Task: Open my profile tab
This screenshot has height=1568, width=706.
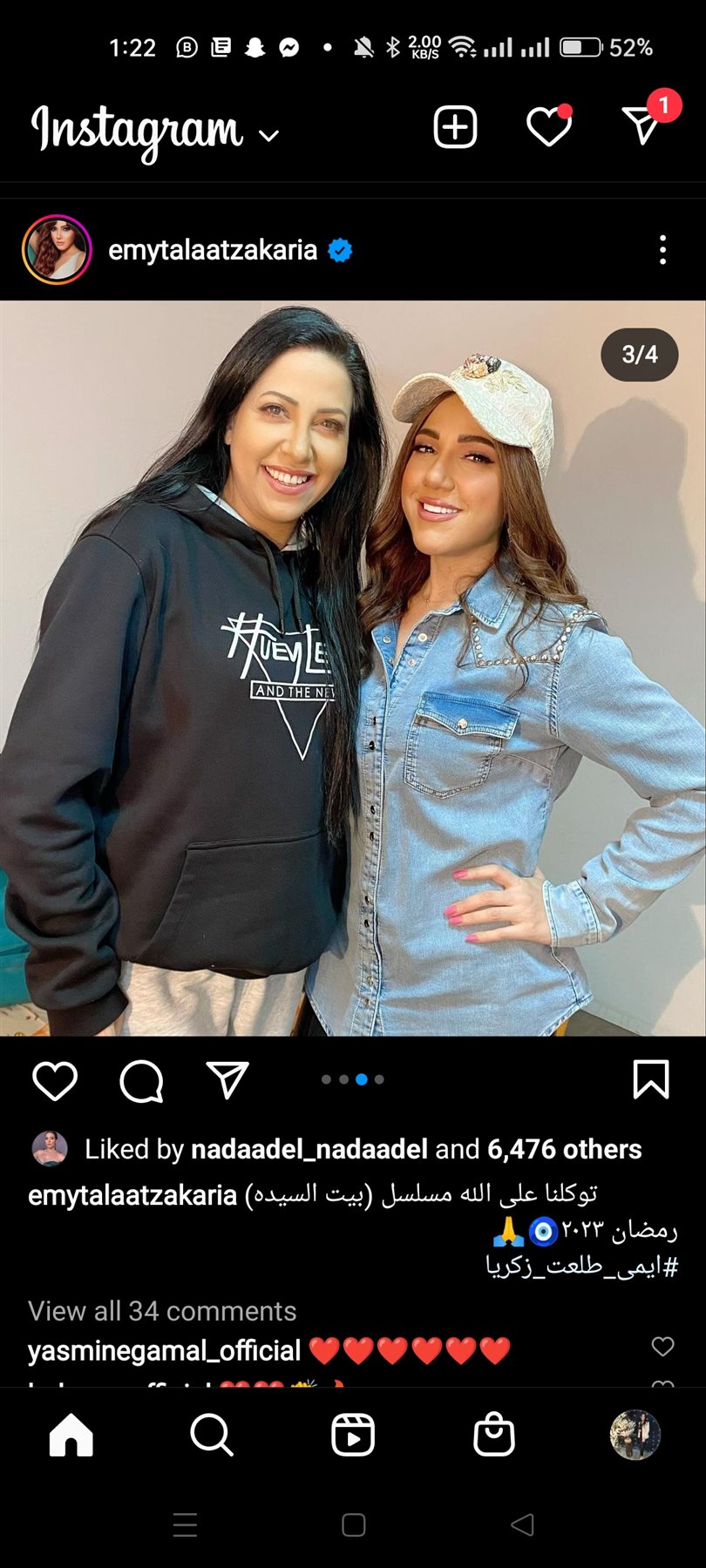Action: [x=635, y=1435]
